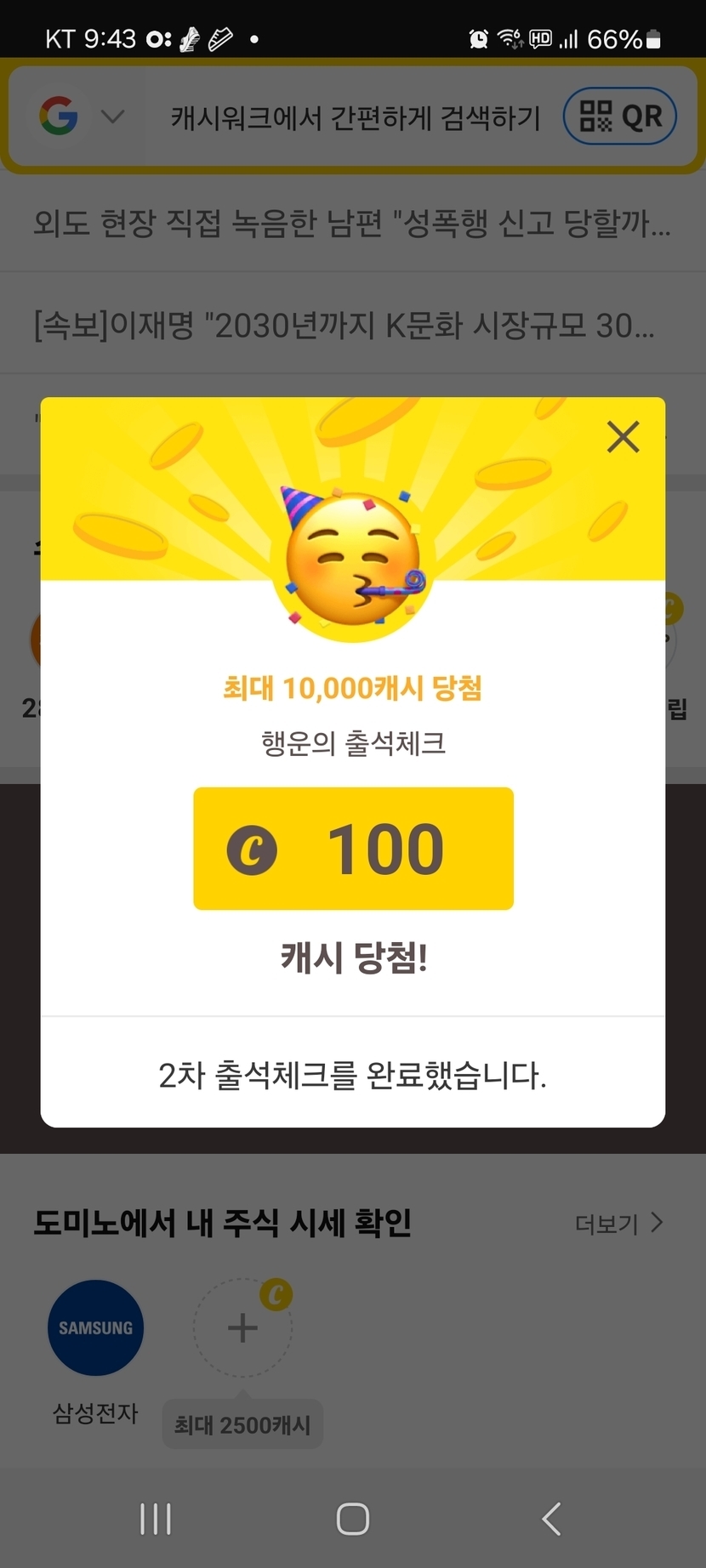Read the [속보]이재명 K문화 news headline
Image resolution: width=706 pixels, height=1568 pixels.
click(x=344, y=325)
